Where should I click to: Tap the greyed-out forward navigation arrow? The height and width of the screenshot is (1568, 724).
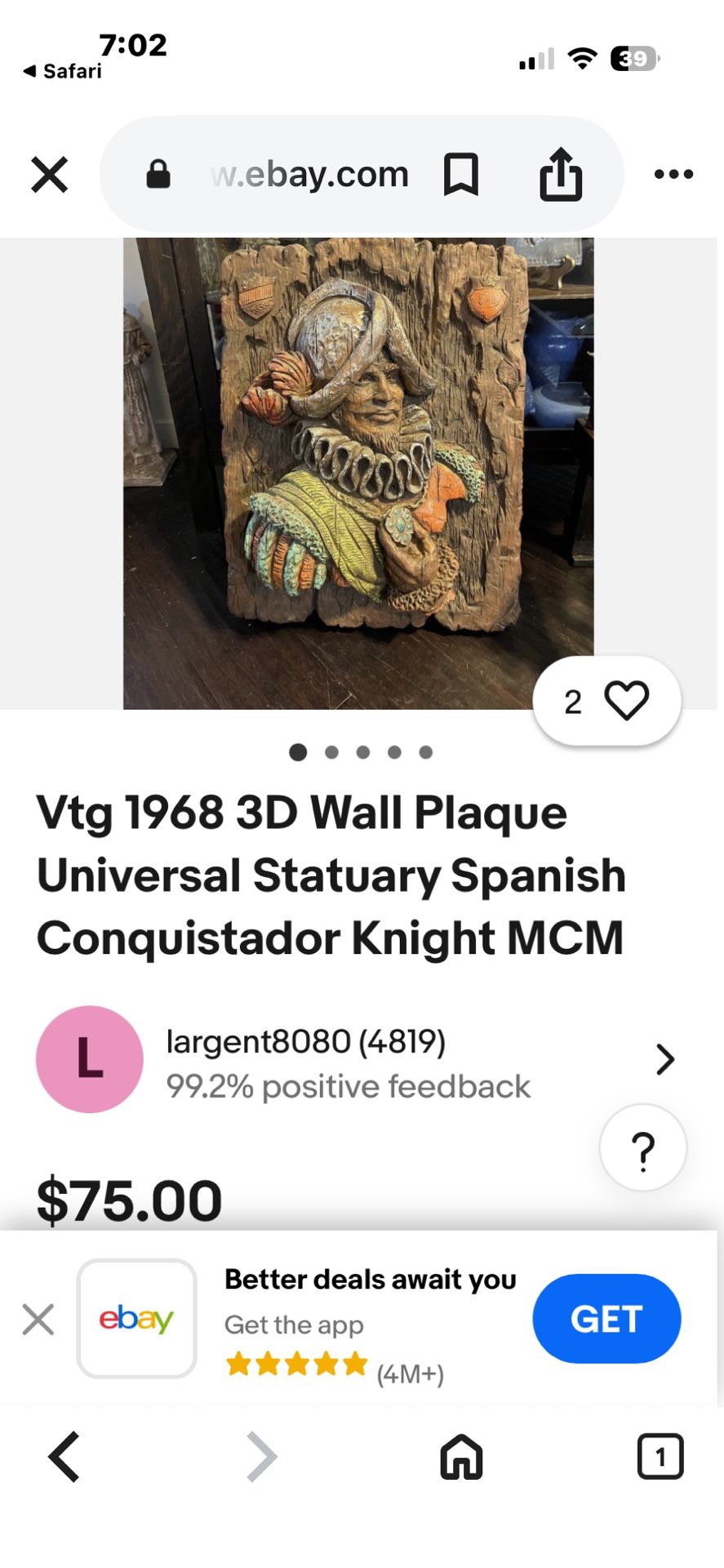click(x=261, y=1454)
